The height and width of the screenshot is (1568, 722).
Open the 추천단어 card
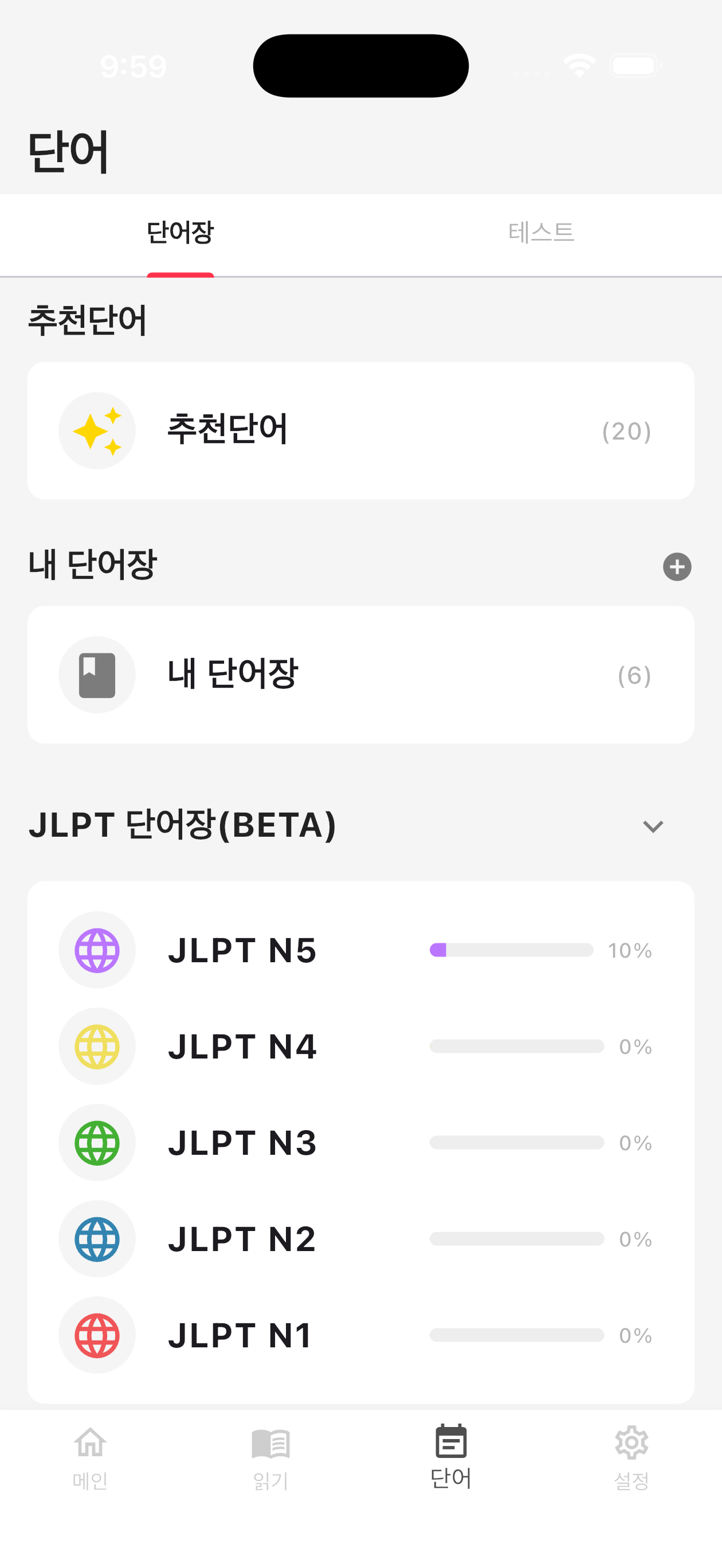(361, 431)
